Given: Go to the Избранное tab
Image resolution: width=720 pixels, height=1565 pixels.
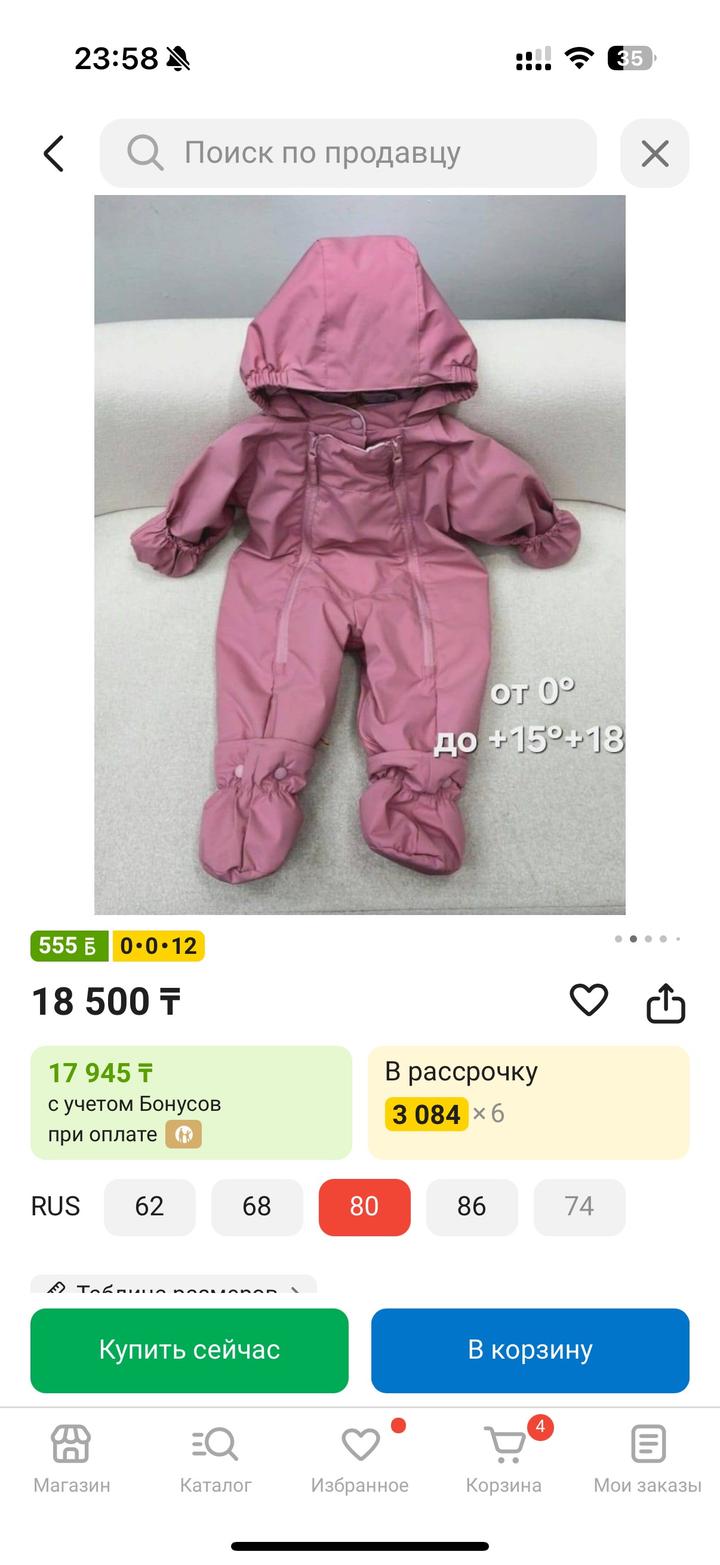Looking at the screenshot, I should pyautogui.click(x=360, y=1458).
